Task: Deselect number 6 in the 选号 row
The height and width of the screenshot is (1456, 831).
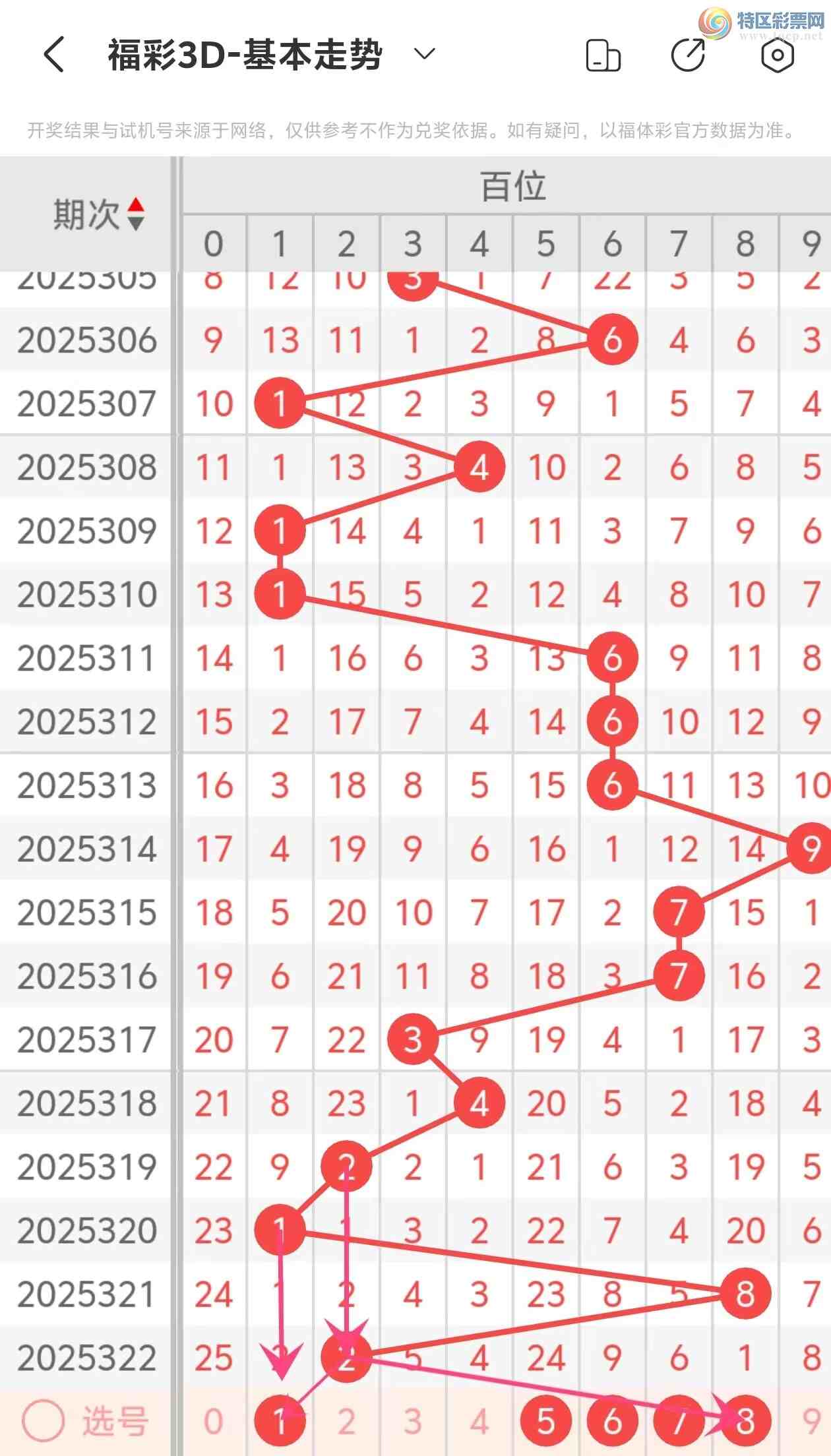Action: point(612,1421)
